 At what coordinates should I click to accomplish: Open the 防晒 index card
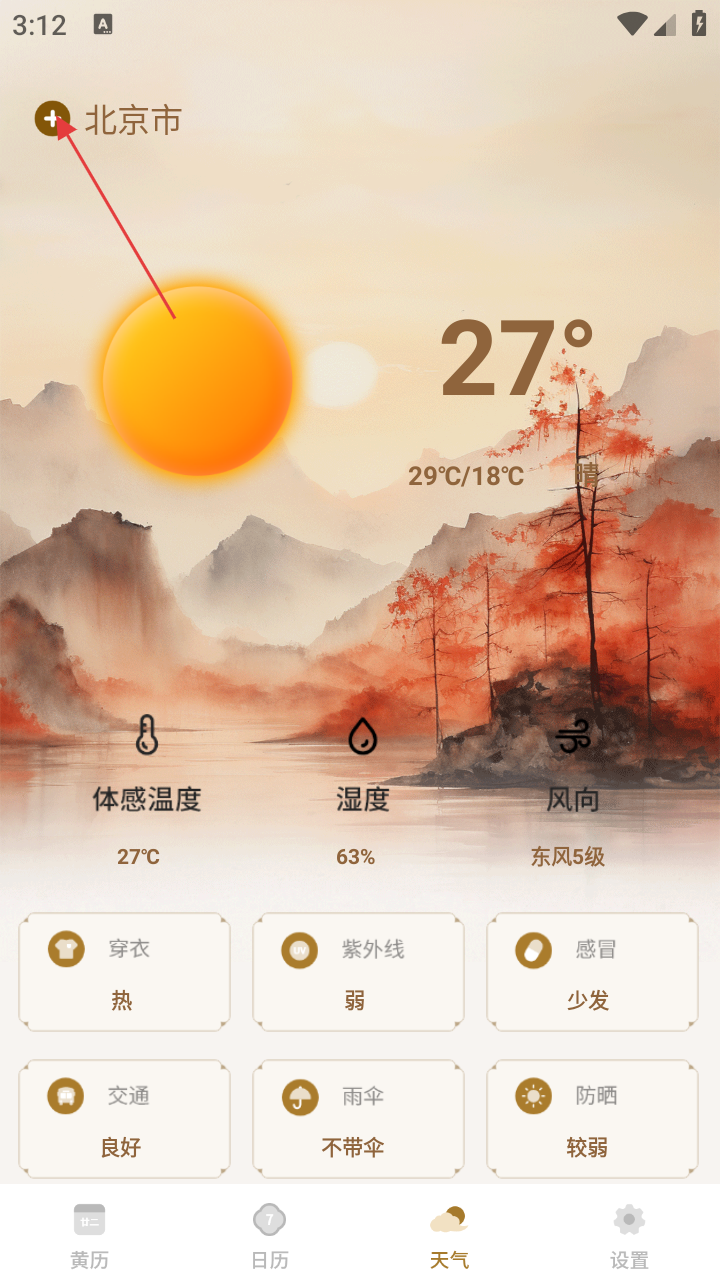(x=592, y=1118)
